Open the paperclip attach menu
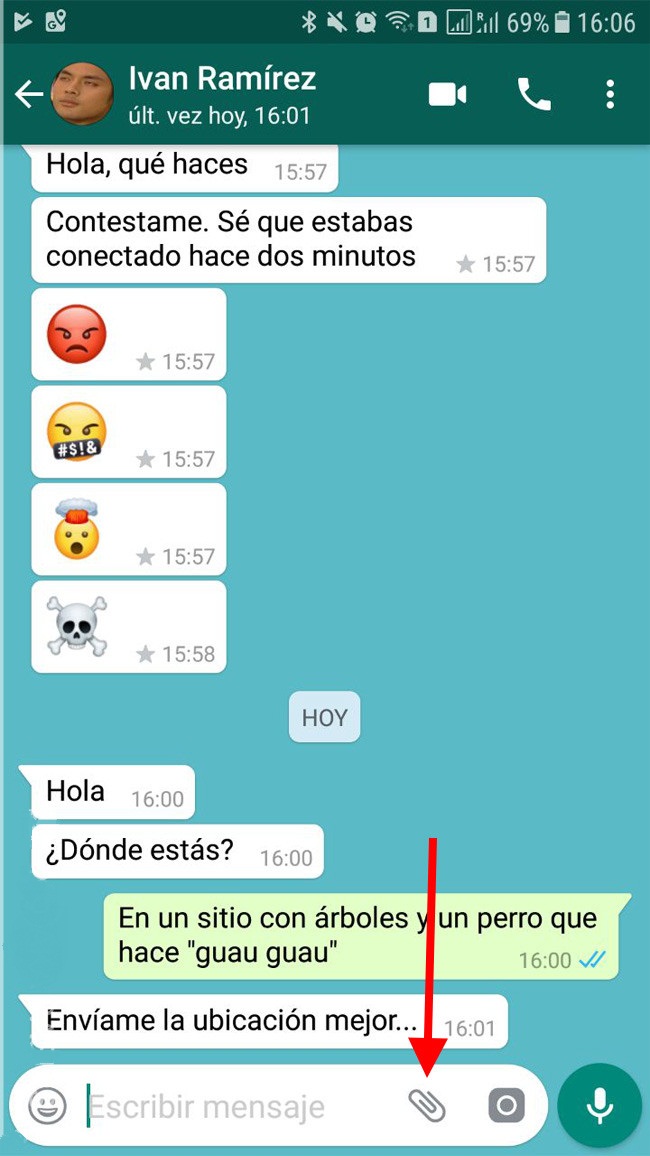Viewport: 650px width, 1156px height. point(427,1105)
